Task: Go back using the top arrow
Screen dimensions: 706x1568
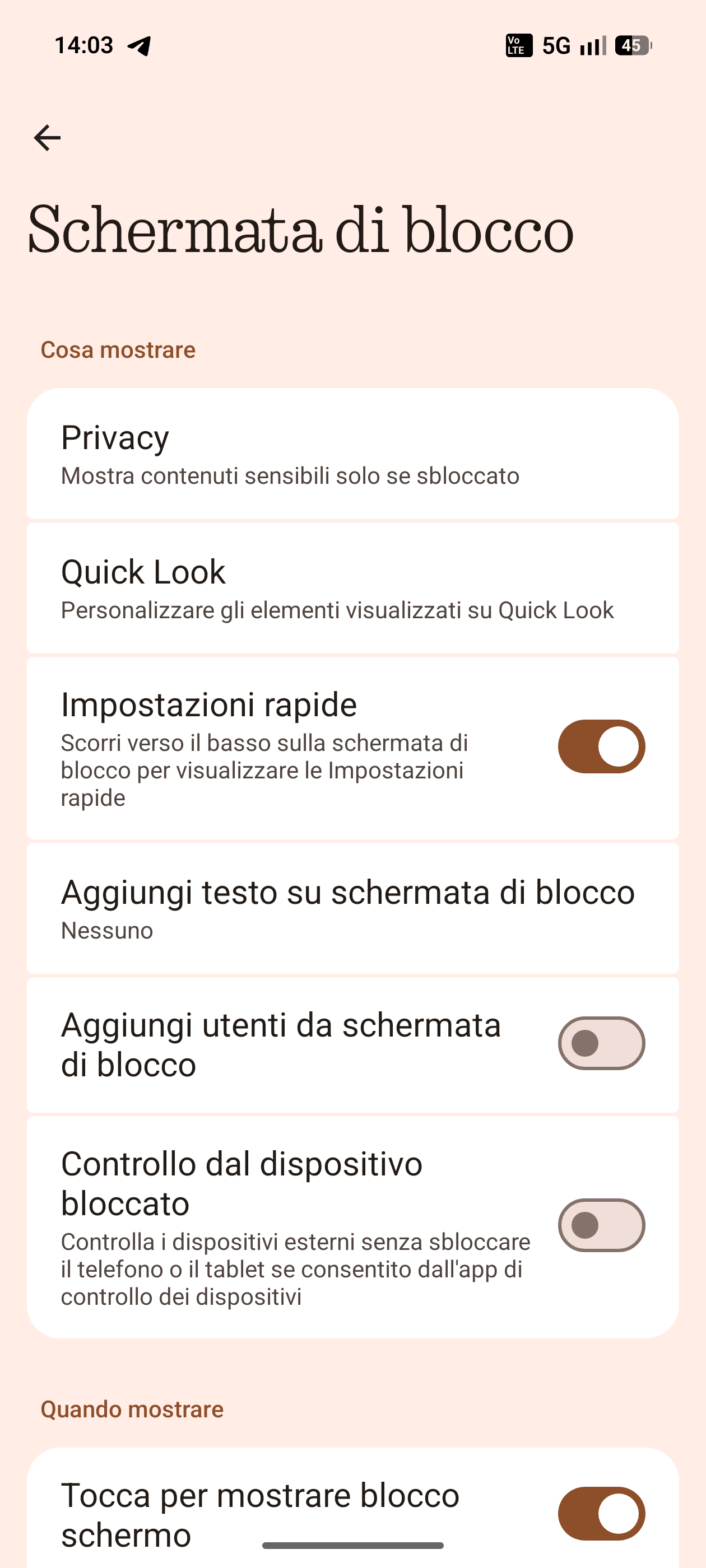Action: 47,138
